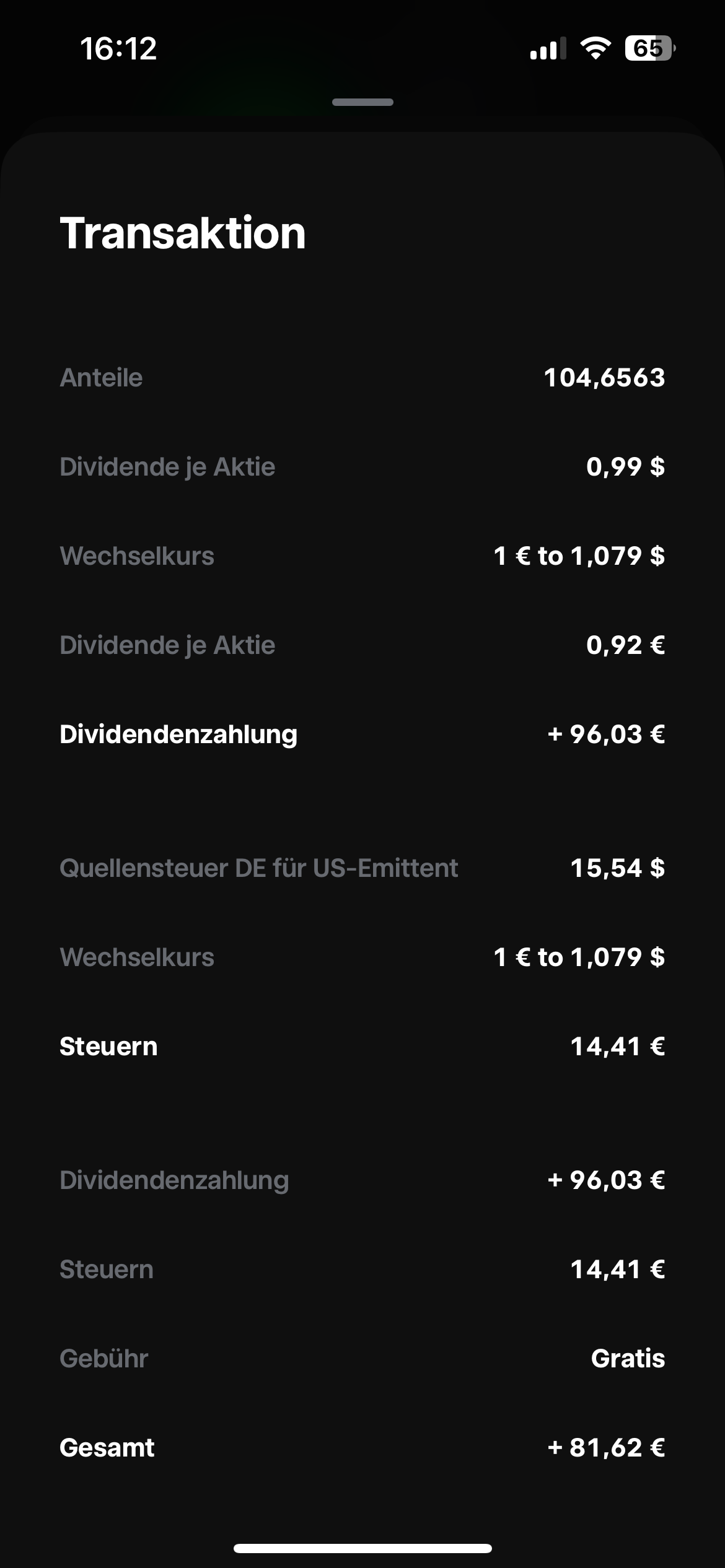The image size is (725, 1568).
Task: Tap the drag handle above the Transaktion sheet
Action: [x=362, y=102]
